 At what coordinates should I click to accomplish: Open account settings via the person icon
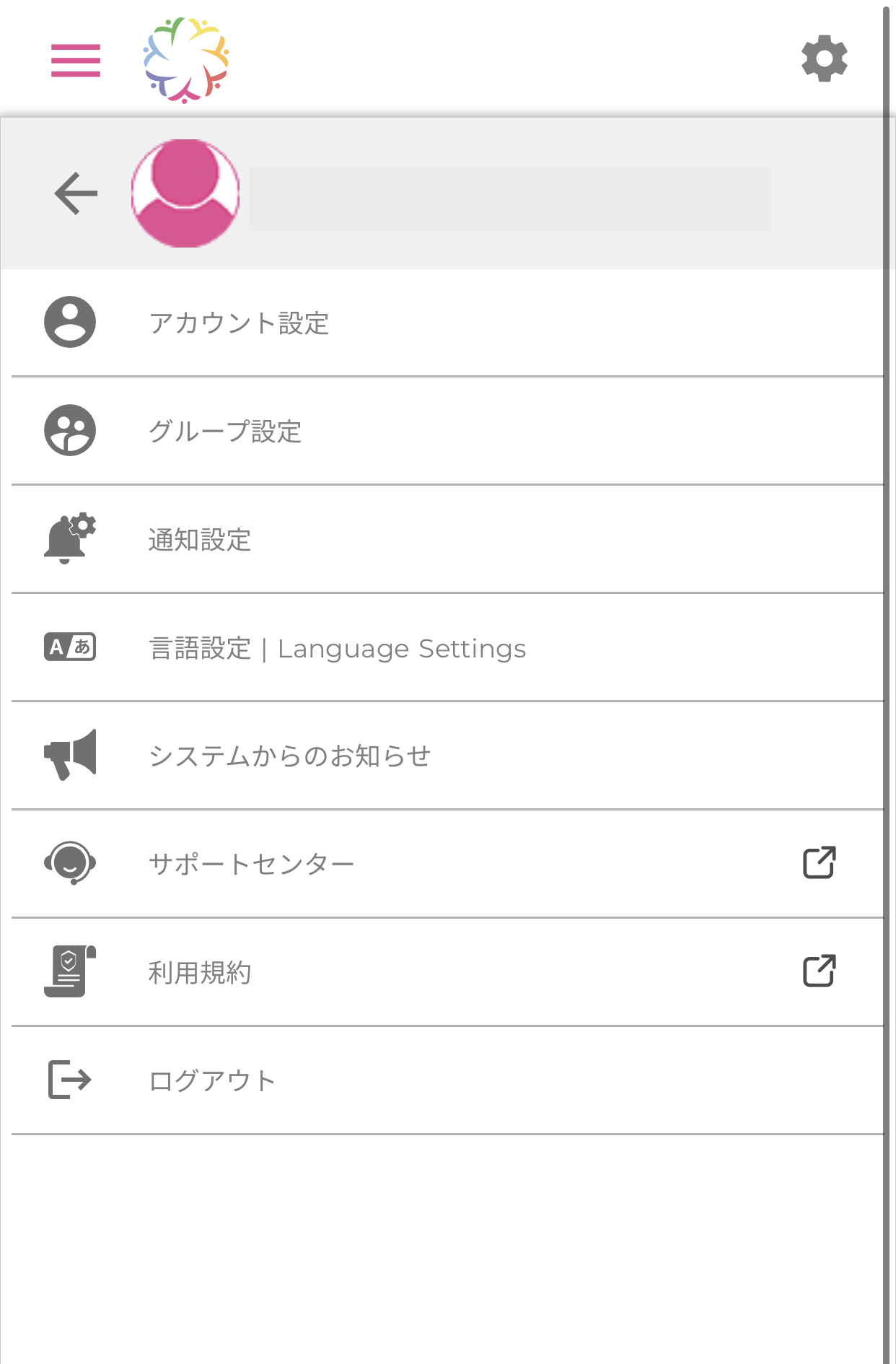pyautogui.click(x=70, y=323)
